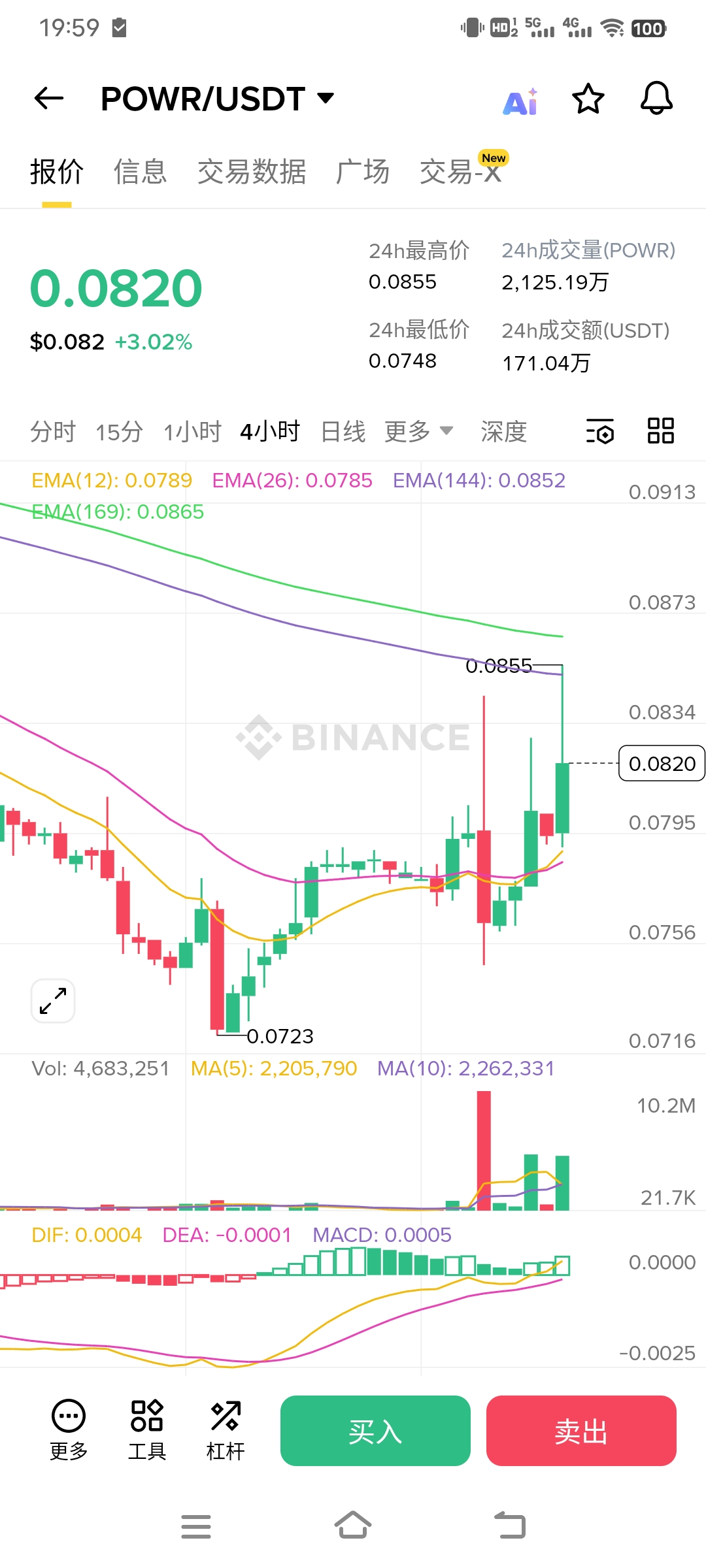Select the 分时 chart interval
Viewport: 706px width, 1568px height.
coord(53,432)
